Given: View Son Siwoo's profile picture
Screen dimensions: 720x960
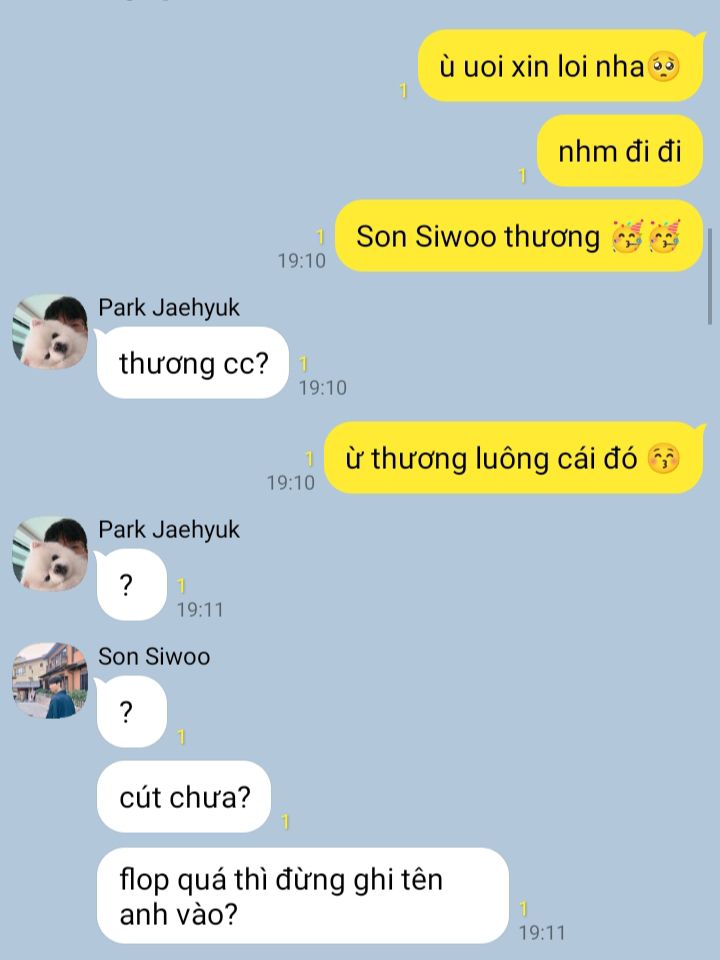Looking at the screenshot, I should pyautogui.click(x=50, y=681).
